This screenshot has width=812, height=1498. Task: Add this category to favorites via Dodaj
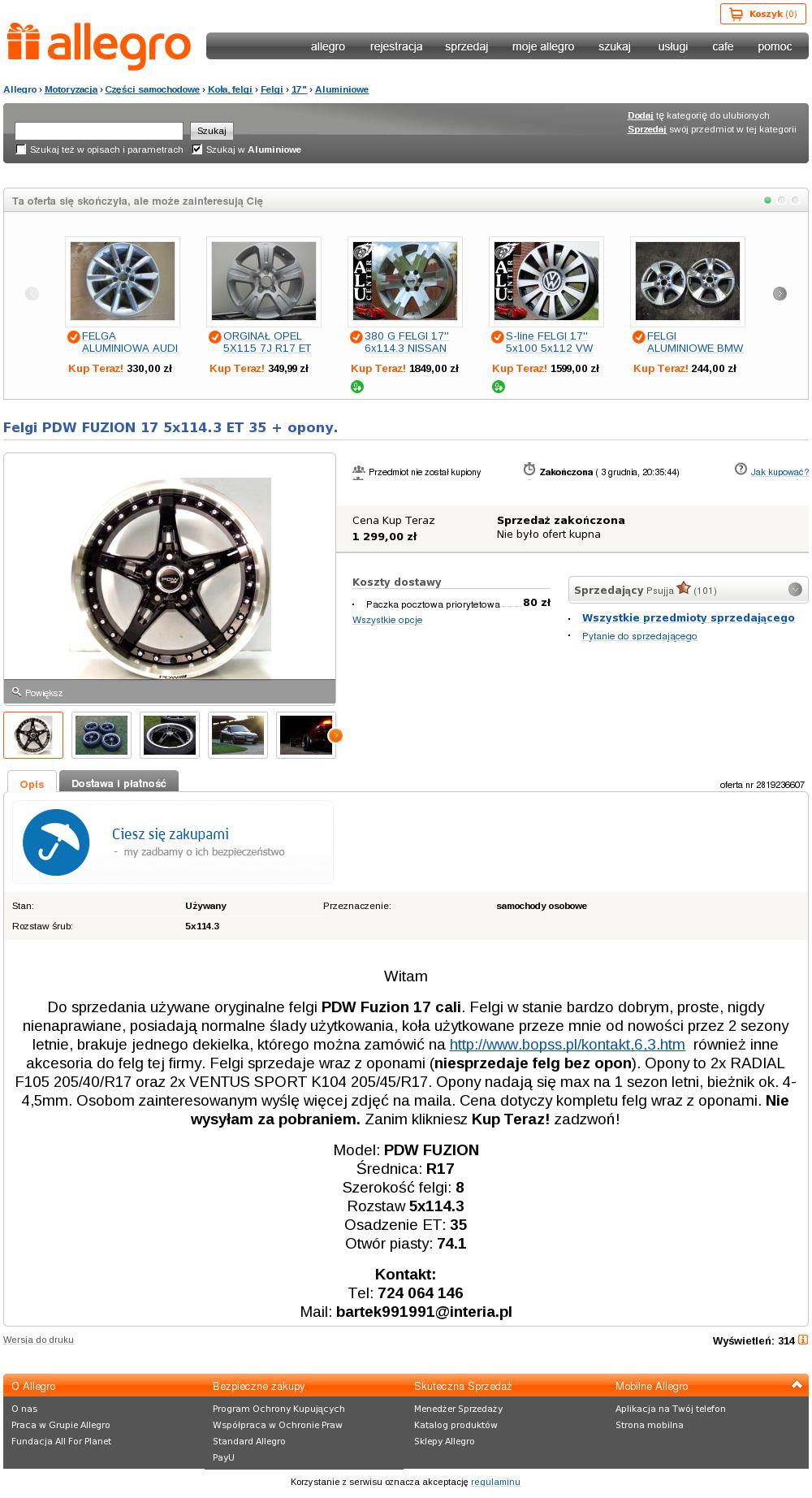pyautogui.click(x=640, y=115)
